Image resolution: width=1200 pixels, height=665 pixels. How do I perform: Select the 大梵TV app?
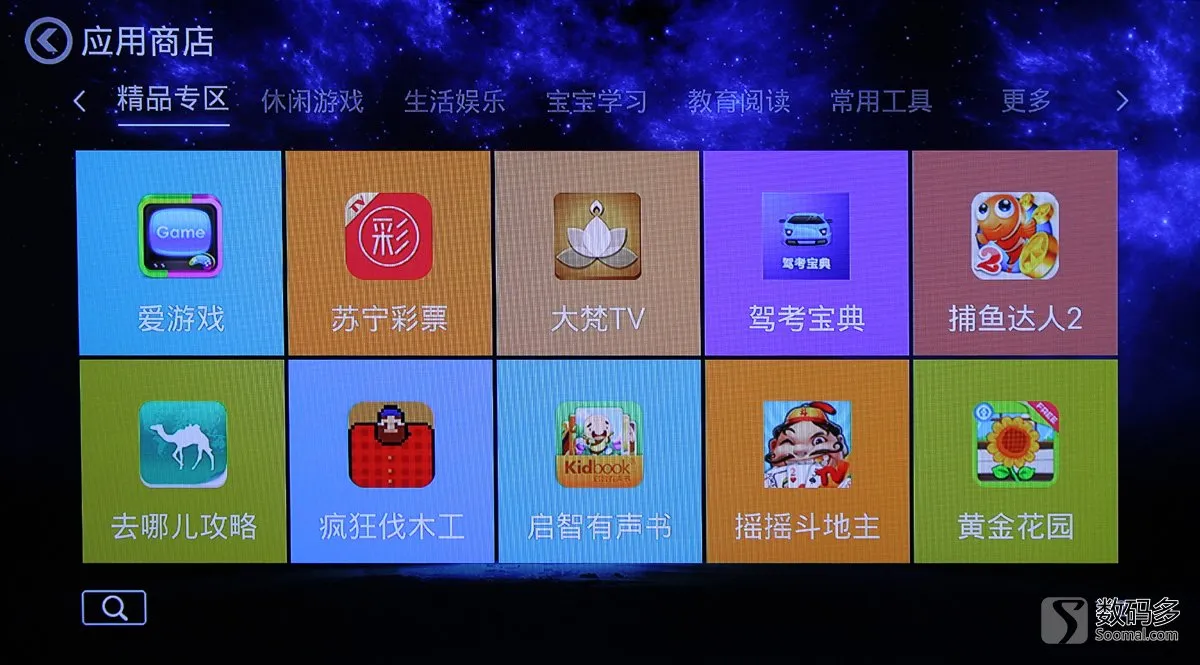pyautogui.click(x=597, y=254)
